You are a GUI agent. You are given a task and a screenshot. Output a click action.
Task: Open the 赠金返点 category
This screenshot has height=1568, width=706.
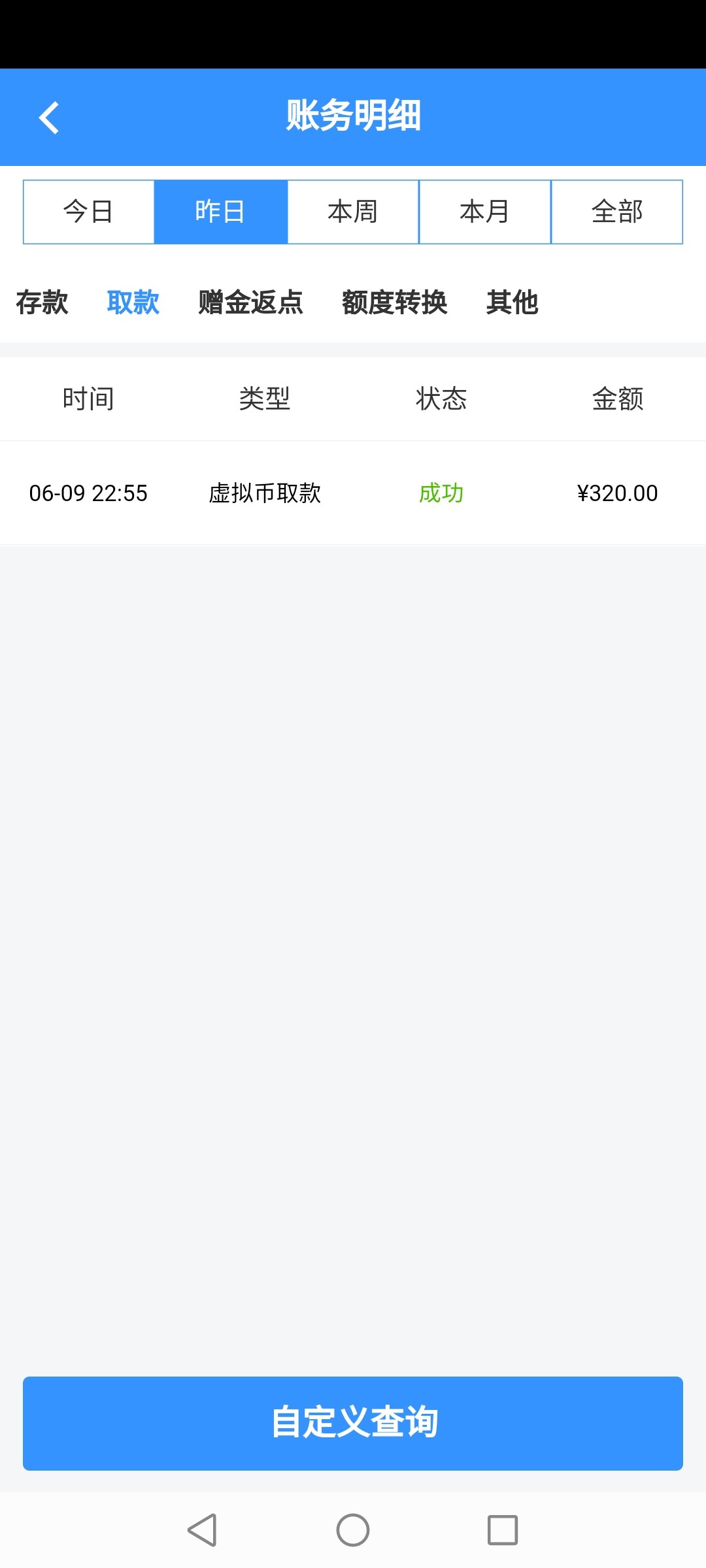pos(251,302)
